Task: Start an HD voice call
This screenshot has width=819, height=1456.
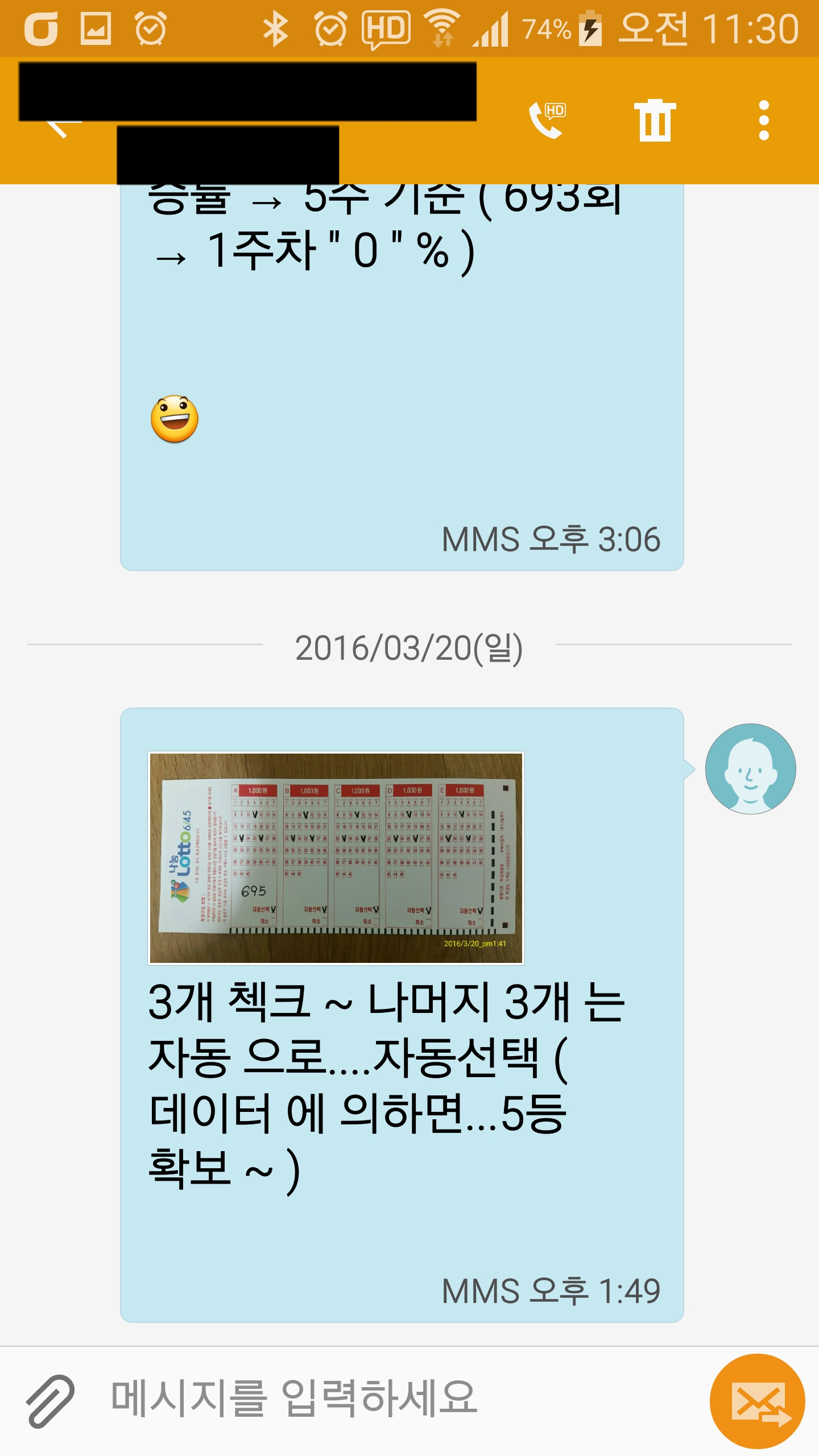Action: (547, 121)
